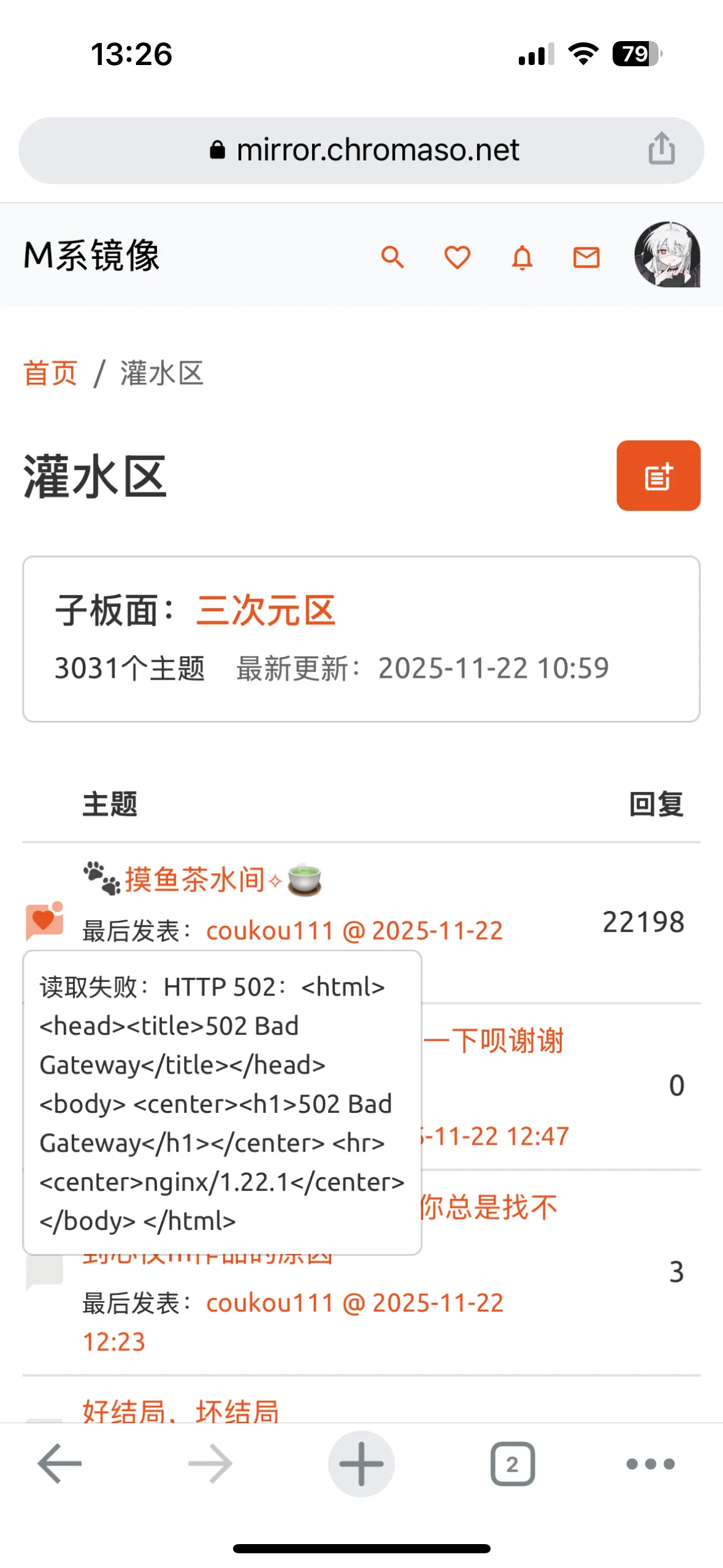Open the messages envelope icon
The image size is (723, 1568).
tap(586, 257)
